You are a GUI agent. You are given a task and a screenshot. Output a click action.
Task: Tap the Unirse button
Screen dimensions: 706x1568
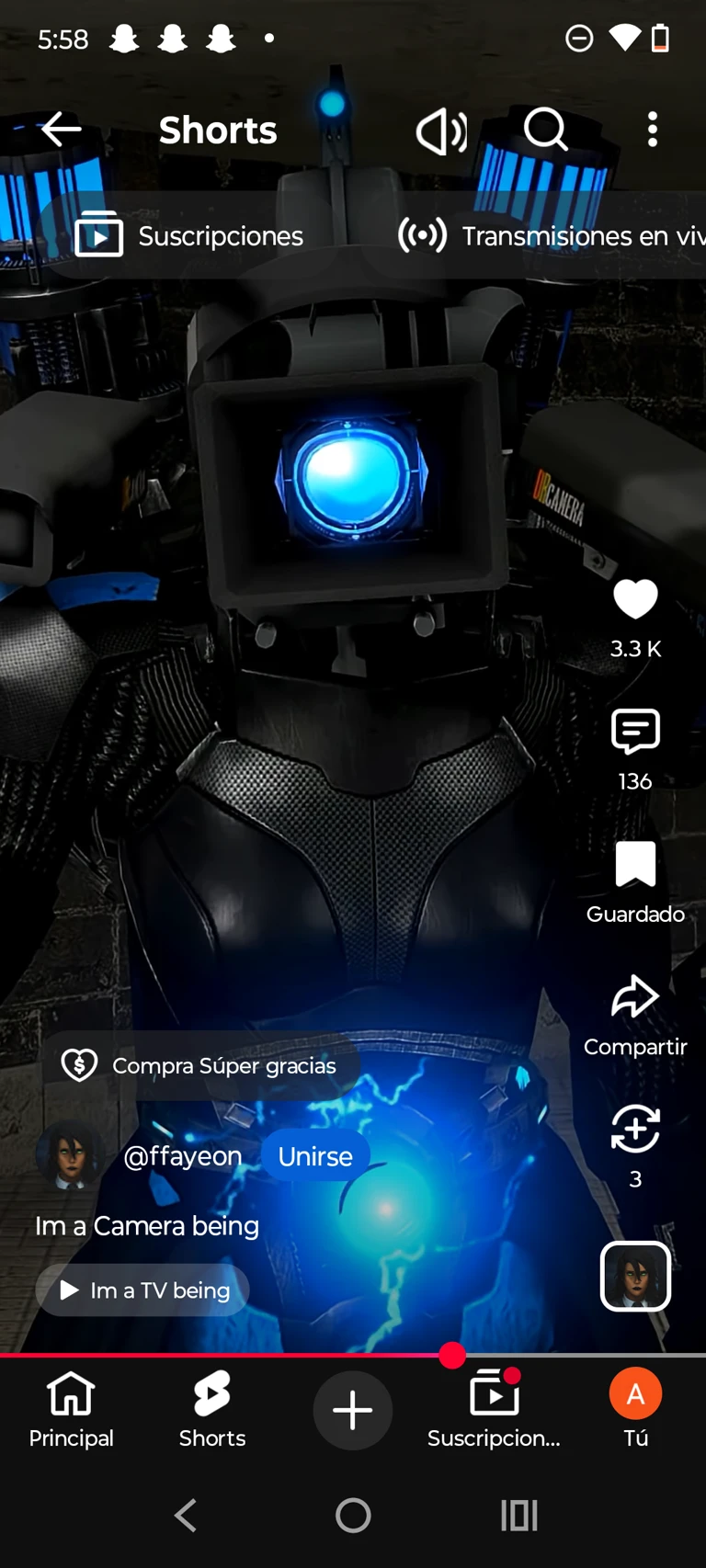pyautogui.click(x=315, y=1156)
